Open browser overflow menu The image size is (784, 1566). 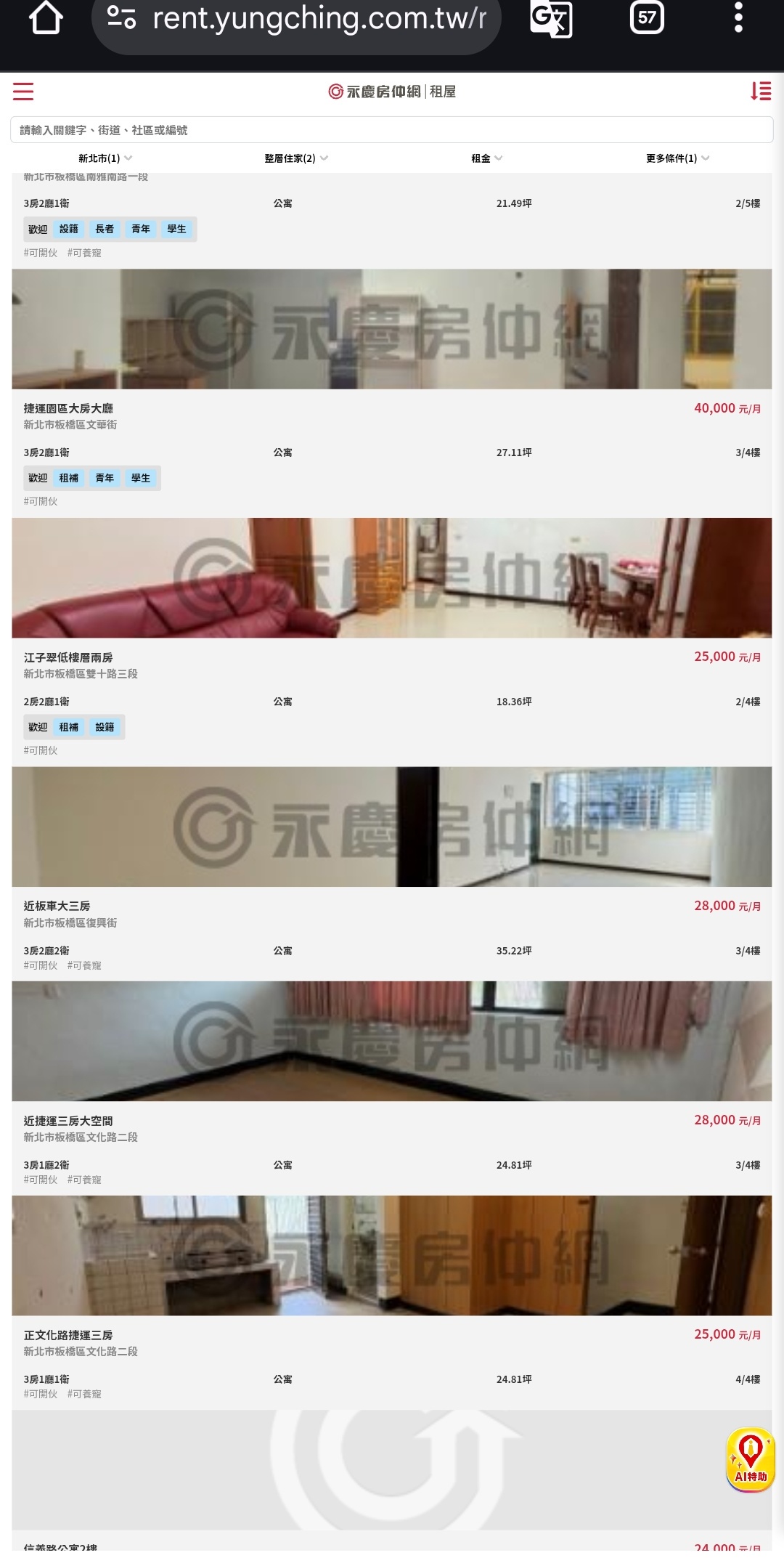pyautogui.click(x=738, y=18)
